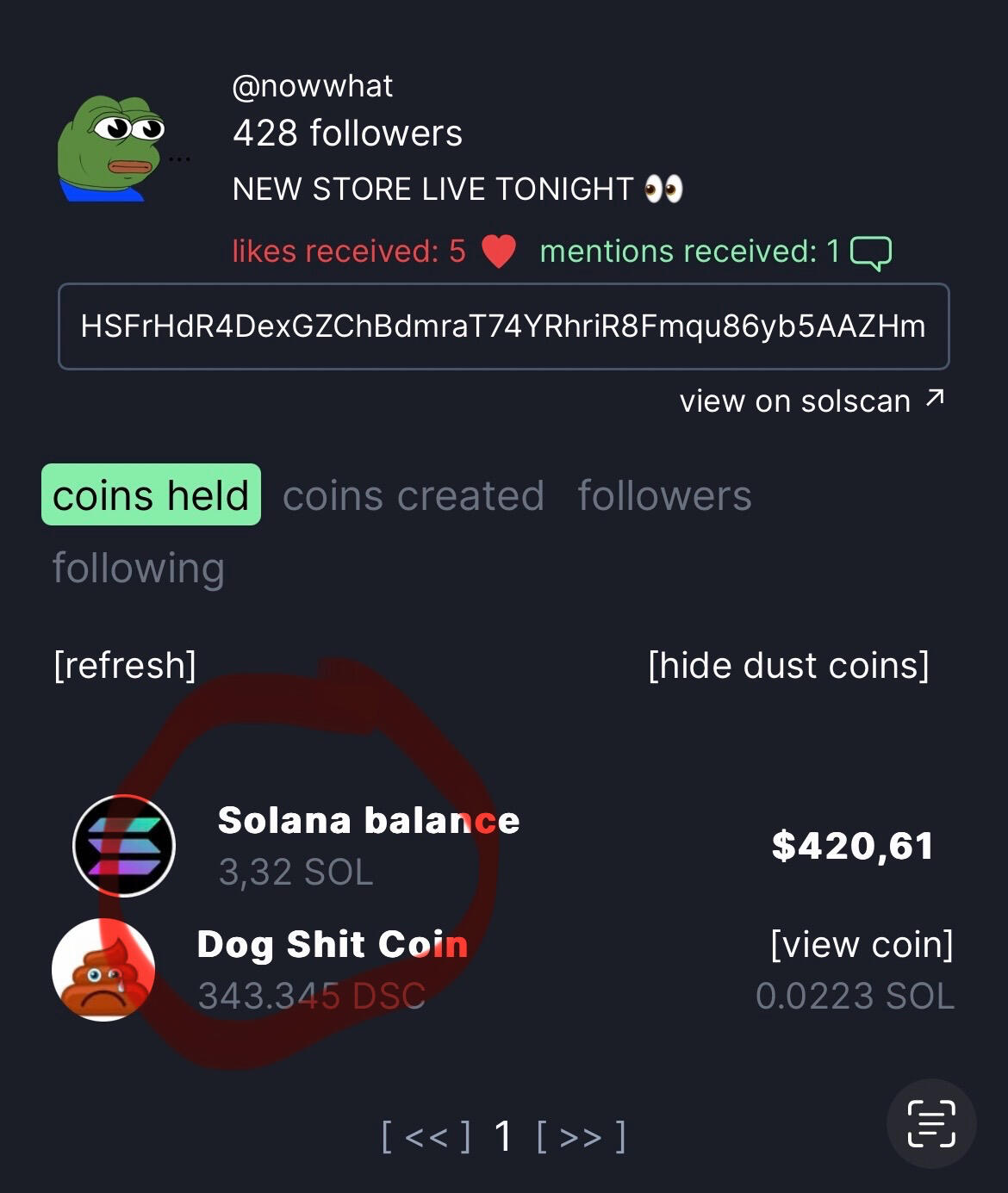This screenshot has width=1008, height=1193.
Task: Switch to following tab
Action: click(x=139, y=569)
